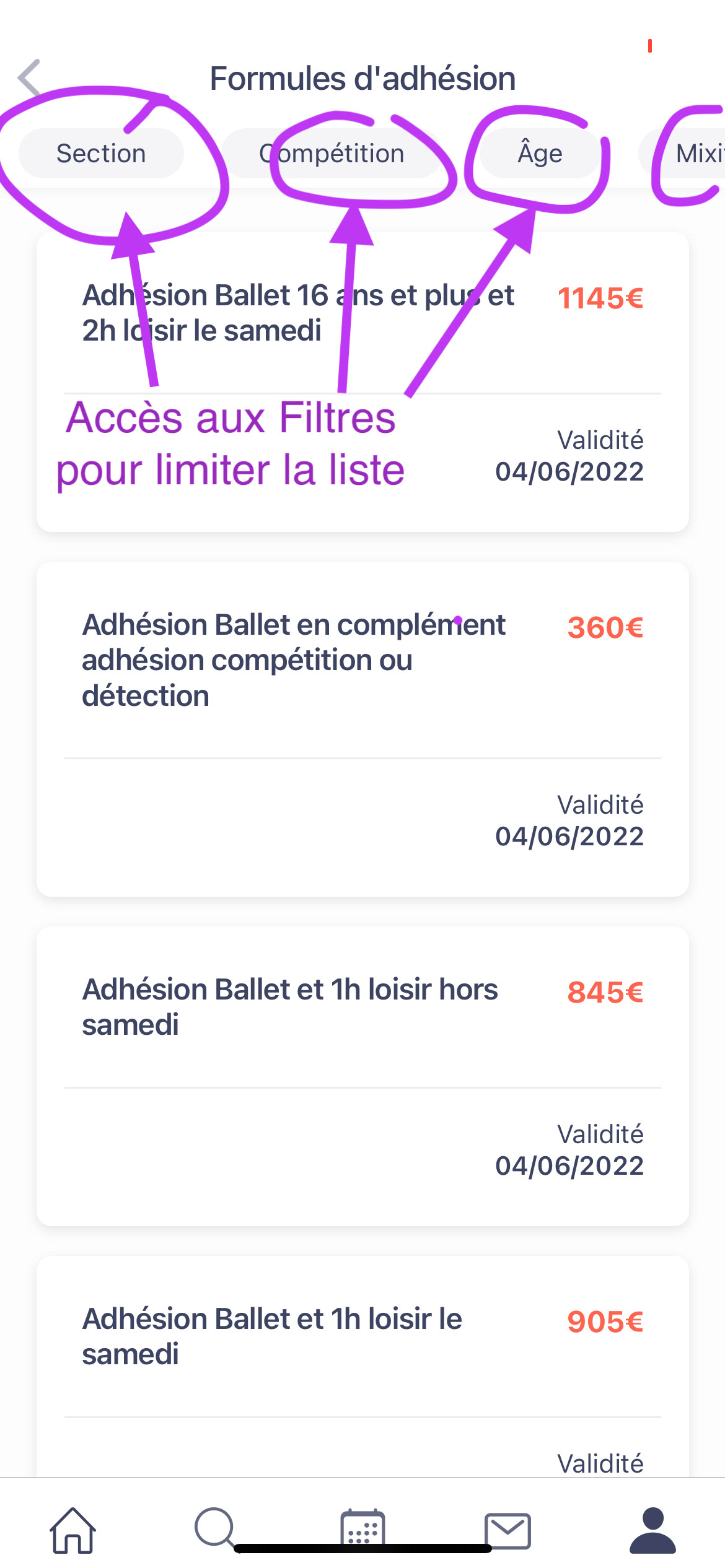The height and width of the screenshot is (1568, 725).
Task: Switch to the search tab
Action: tap(215, 1528)
